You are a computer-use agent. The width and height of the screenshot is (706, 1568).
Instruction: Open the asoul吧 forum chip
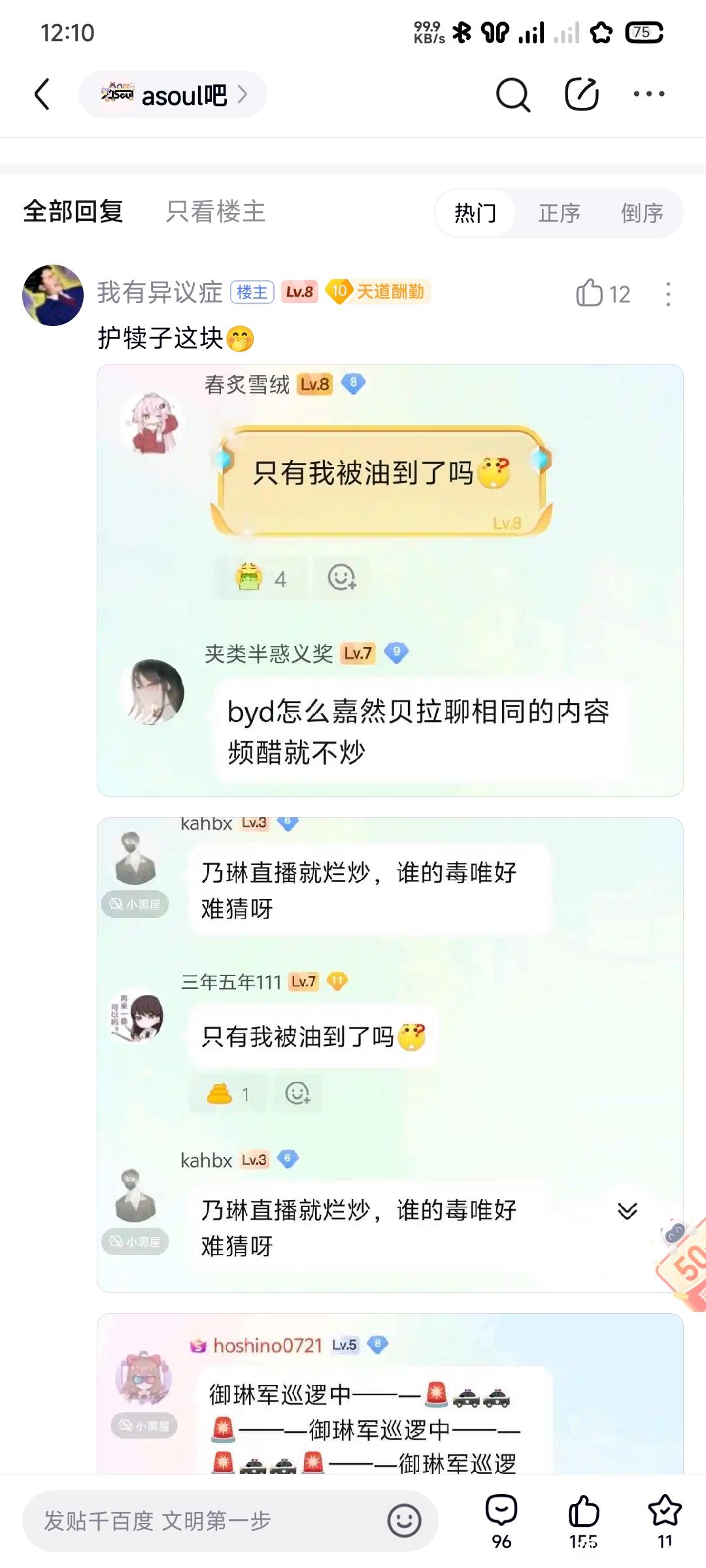coord(173,95)
